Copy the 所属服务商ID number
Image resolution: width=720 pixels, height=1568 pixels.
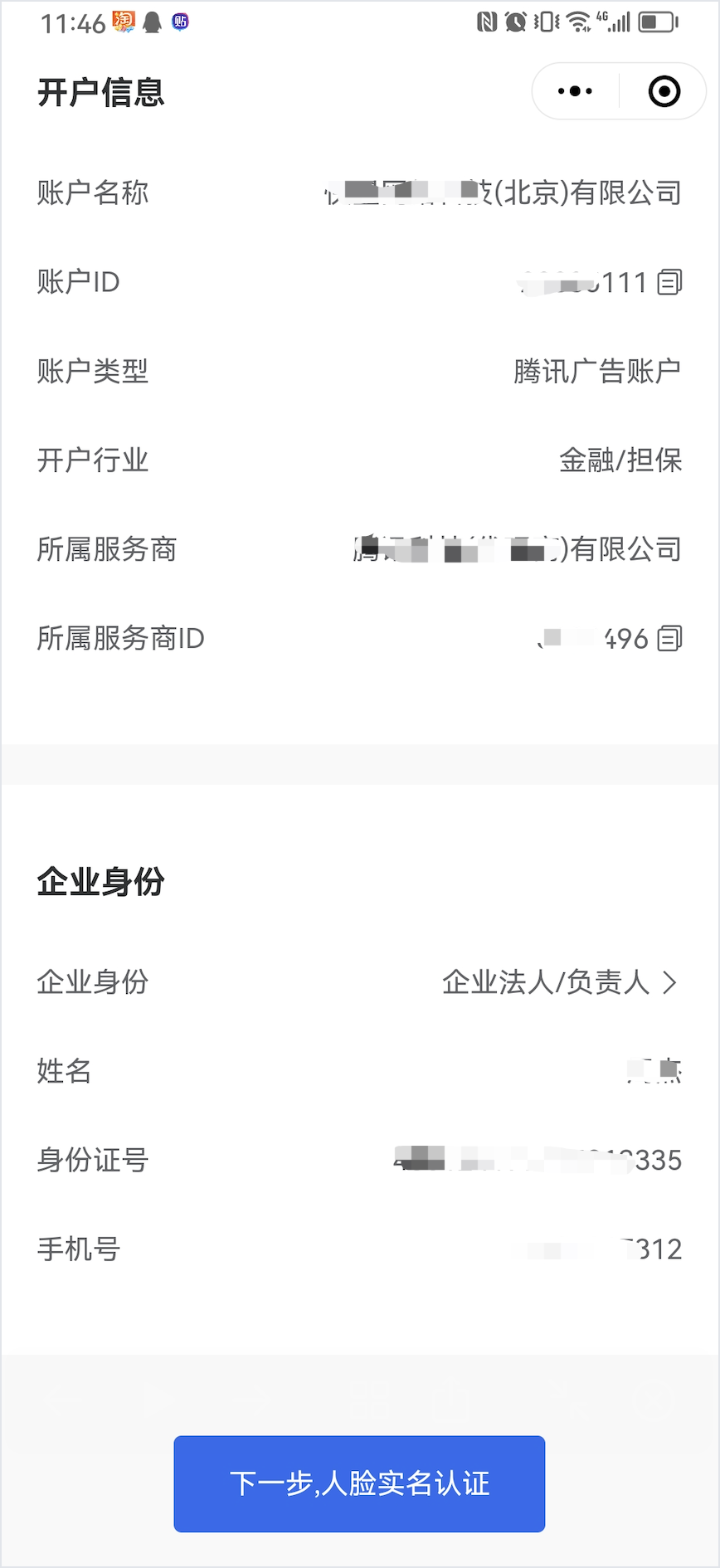[669, 638]
